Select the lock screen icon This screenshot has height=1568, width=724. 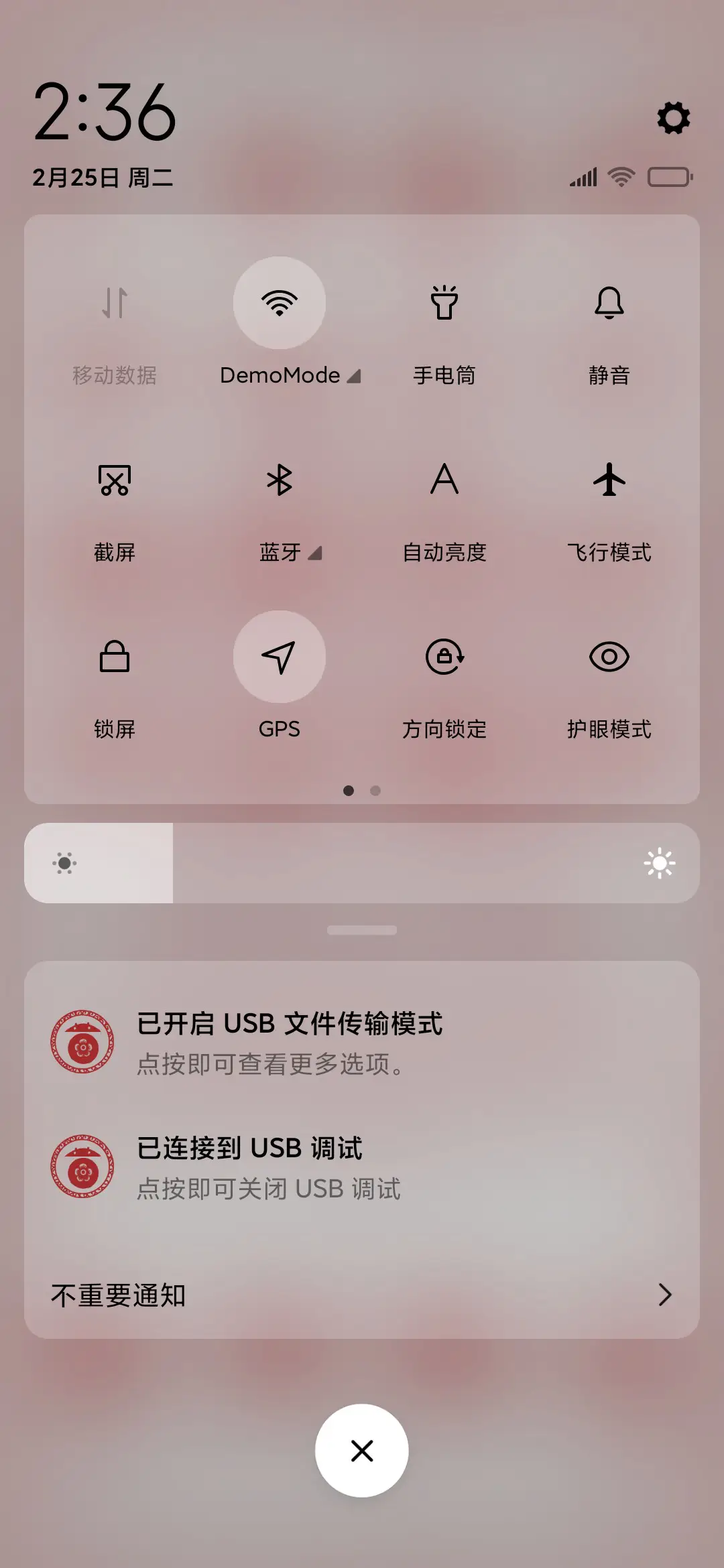[115, 658]
